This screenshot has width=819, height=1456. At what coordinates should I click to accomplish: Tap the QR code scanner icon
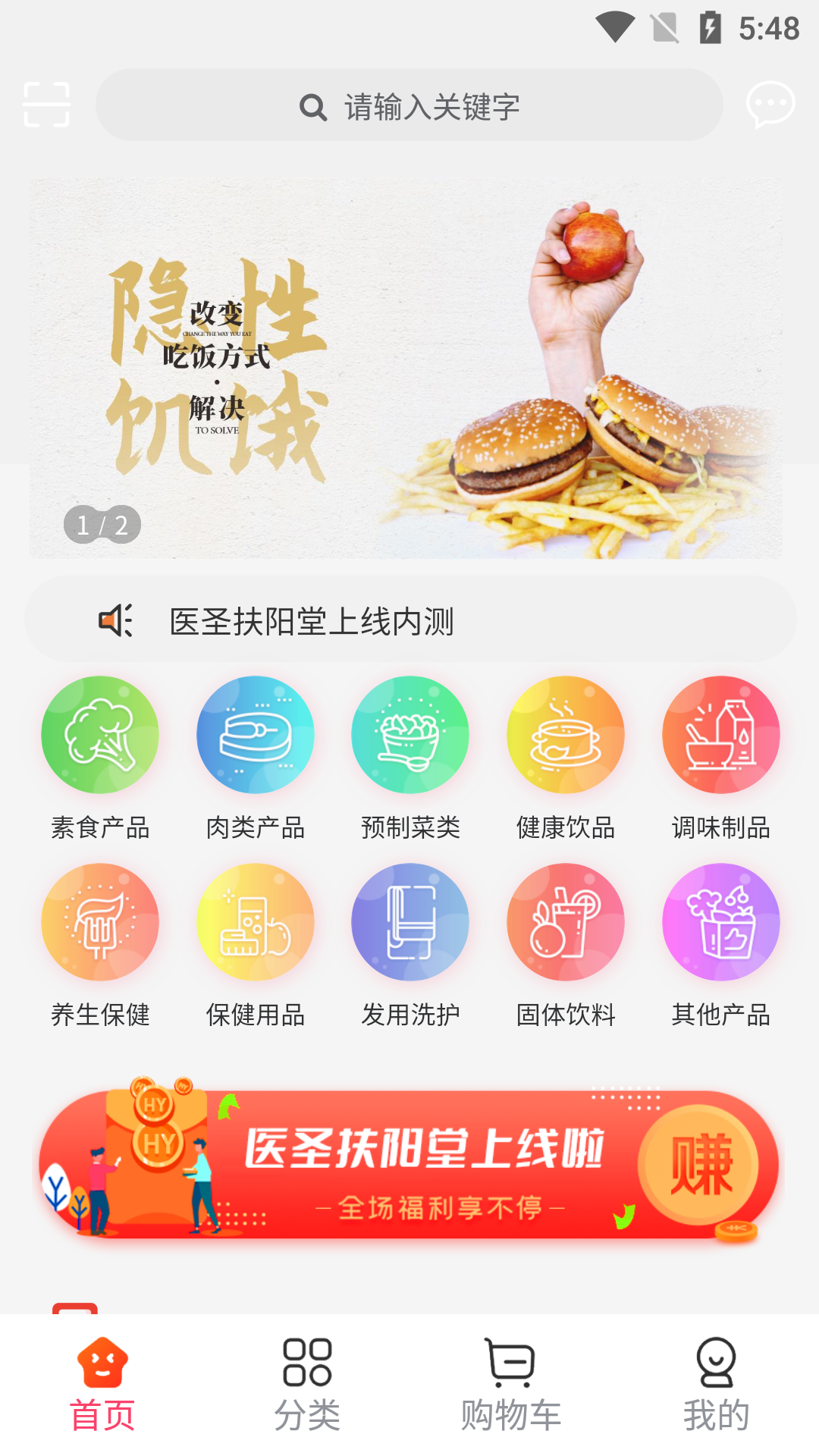tap(47, 105)
